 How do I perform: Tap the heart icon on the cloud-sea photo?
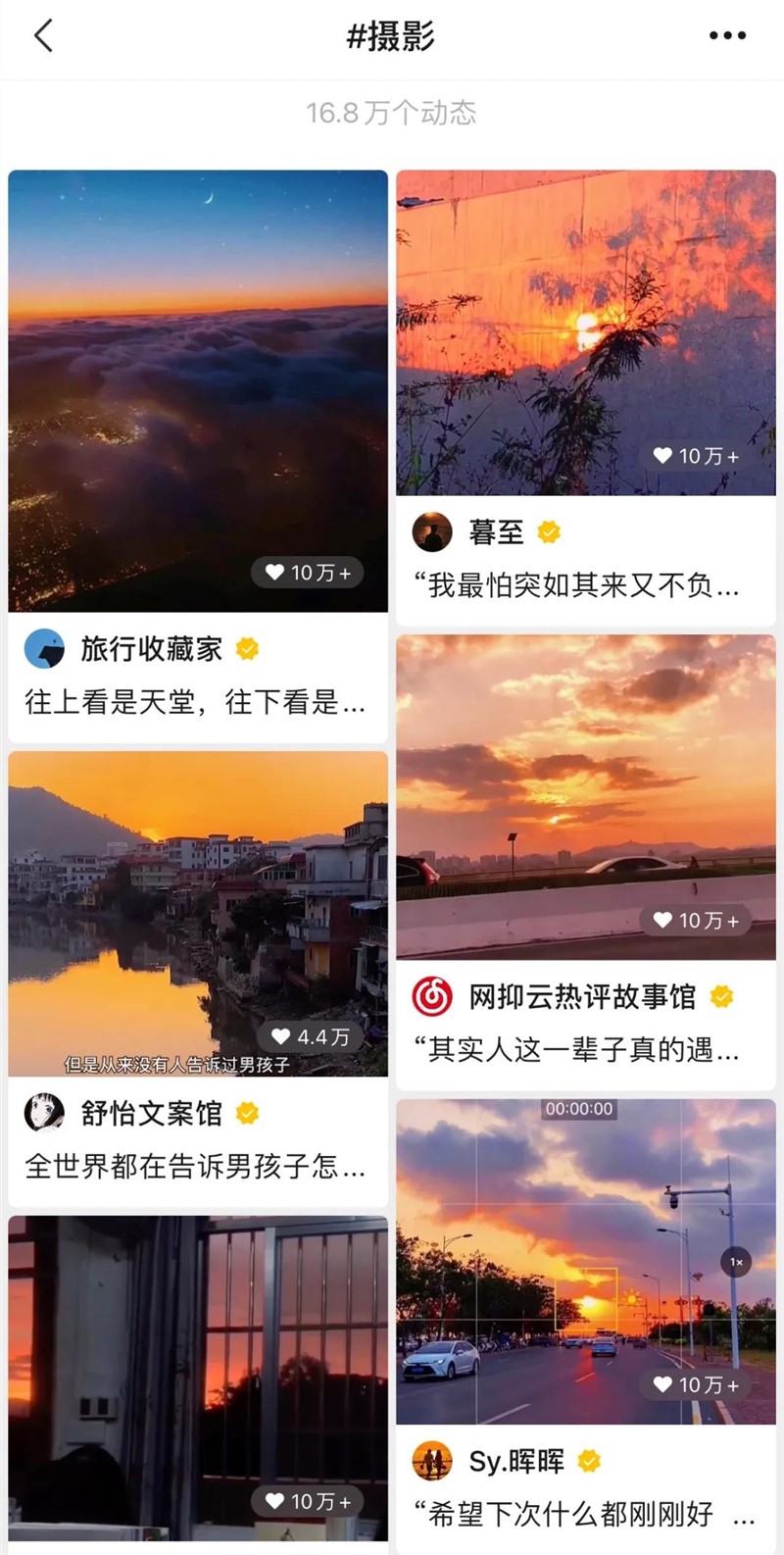tap(275, 574)
